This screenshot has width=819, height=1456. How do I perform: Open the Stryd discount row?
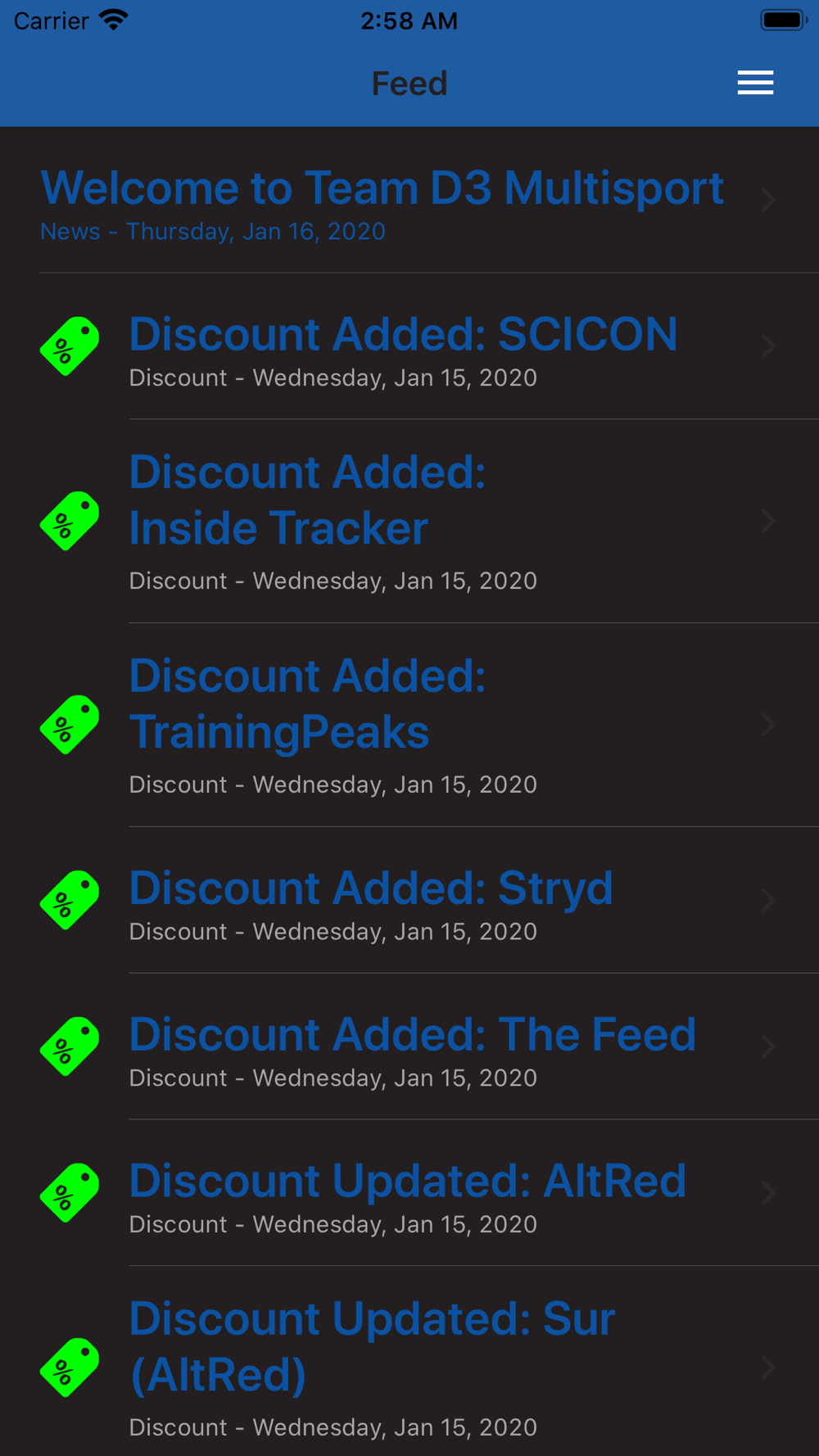click(x=371, y=901)
